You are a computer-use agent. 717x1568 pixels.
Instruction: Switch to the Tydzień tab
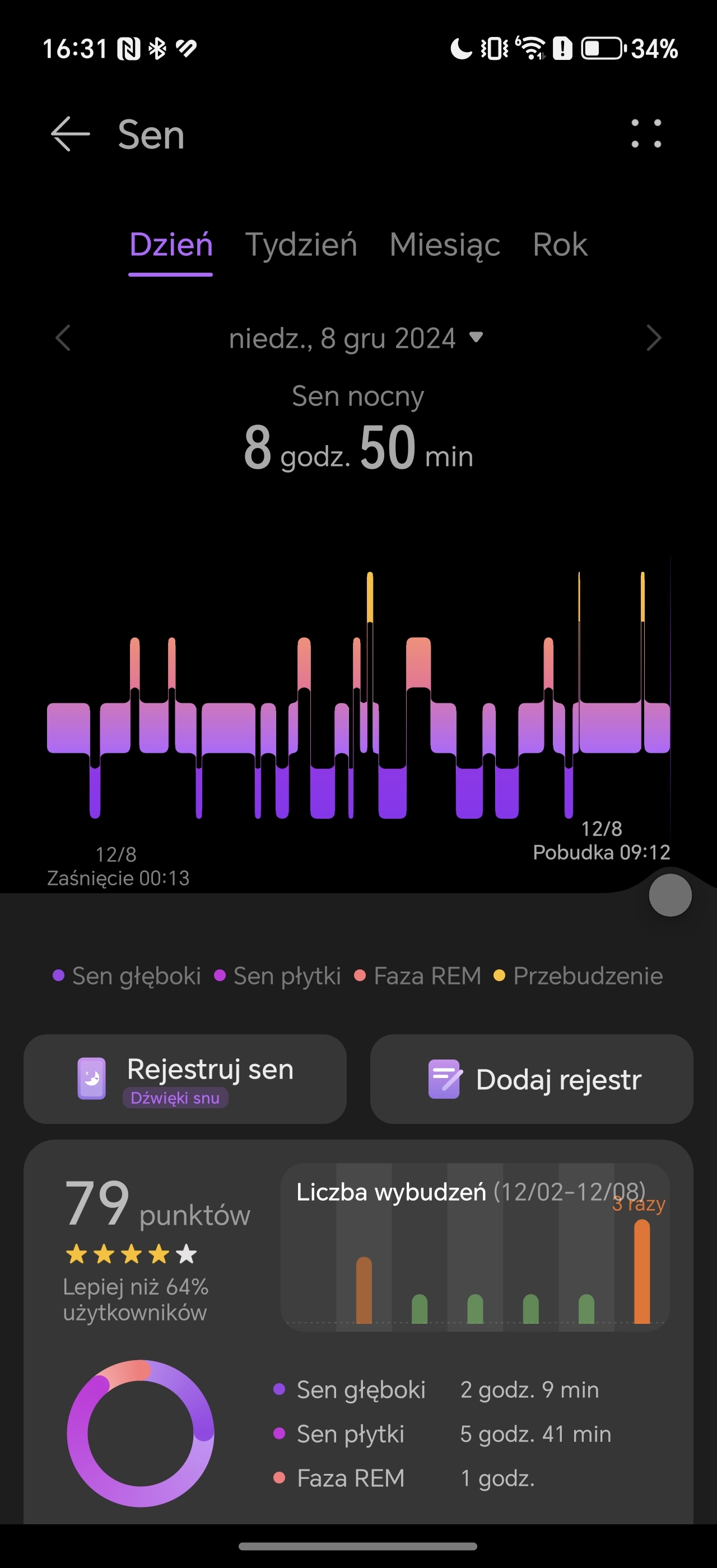(301, 245)
